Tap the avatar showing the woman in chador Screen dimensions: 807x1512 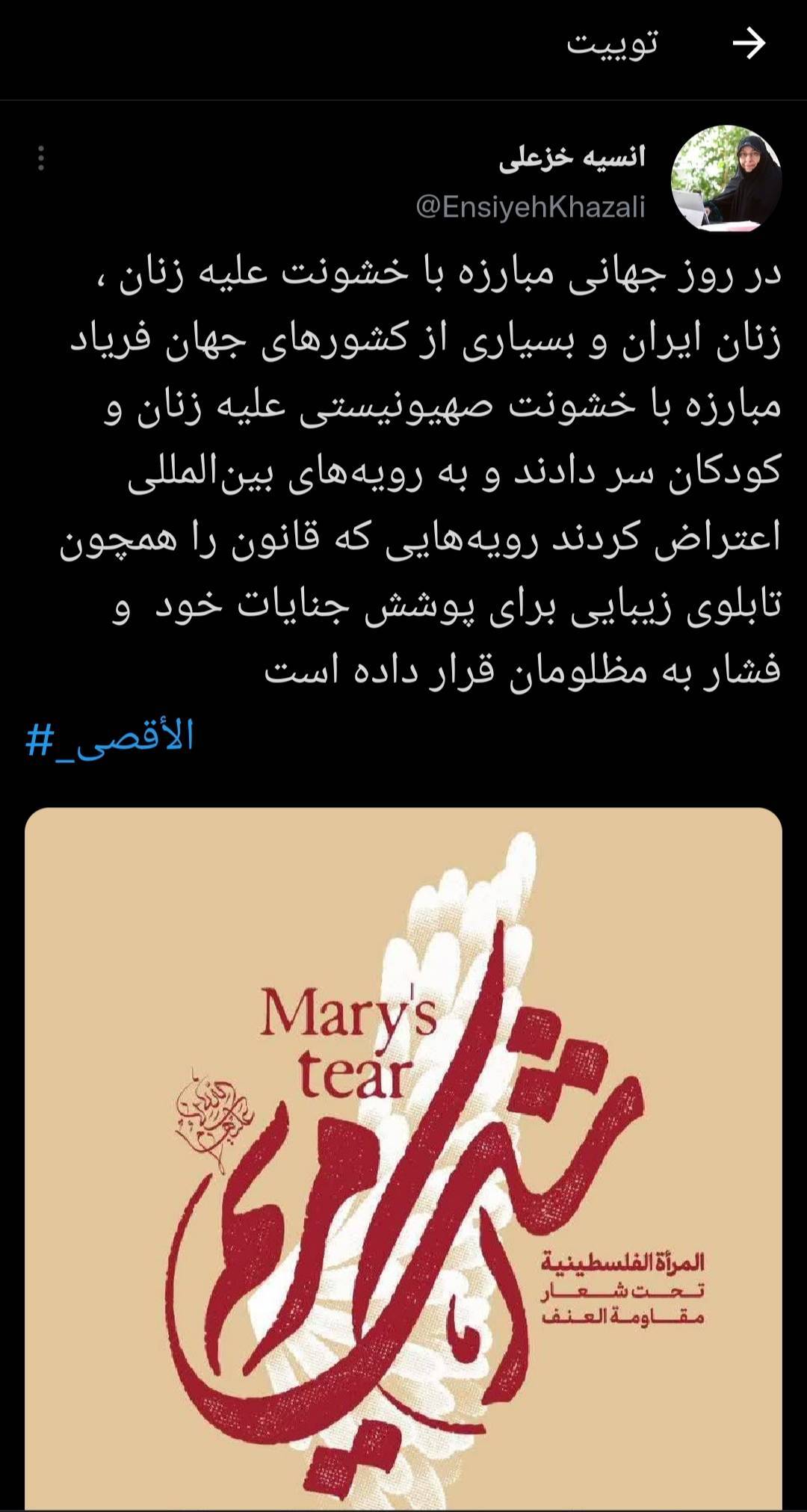[729, 177]
